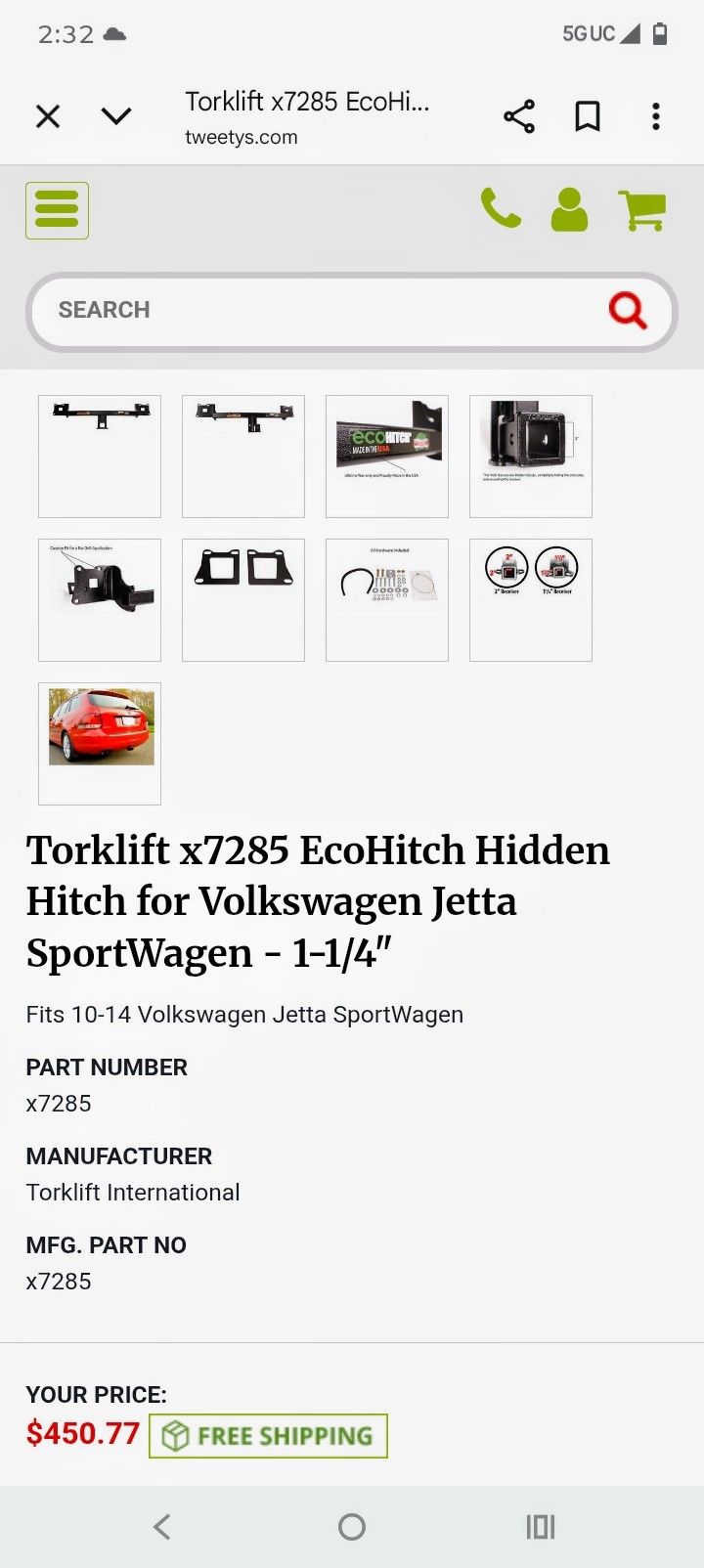Tap the red search magnifier
704x1568 pixels.
tap(628, 310)
